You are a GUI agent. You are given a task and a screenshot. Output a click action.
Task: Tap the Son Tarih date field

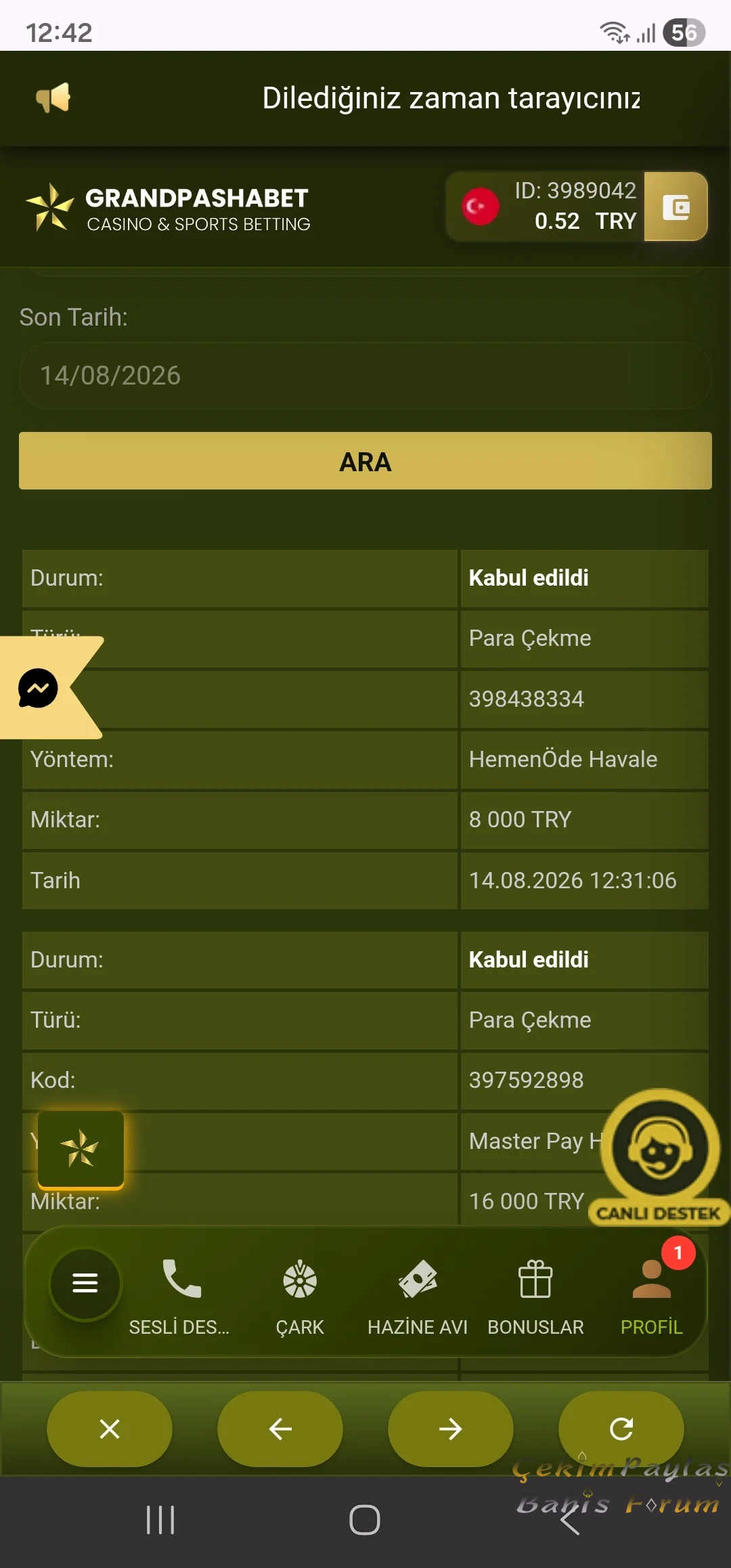[365, 376]
